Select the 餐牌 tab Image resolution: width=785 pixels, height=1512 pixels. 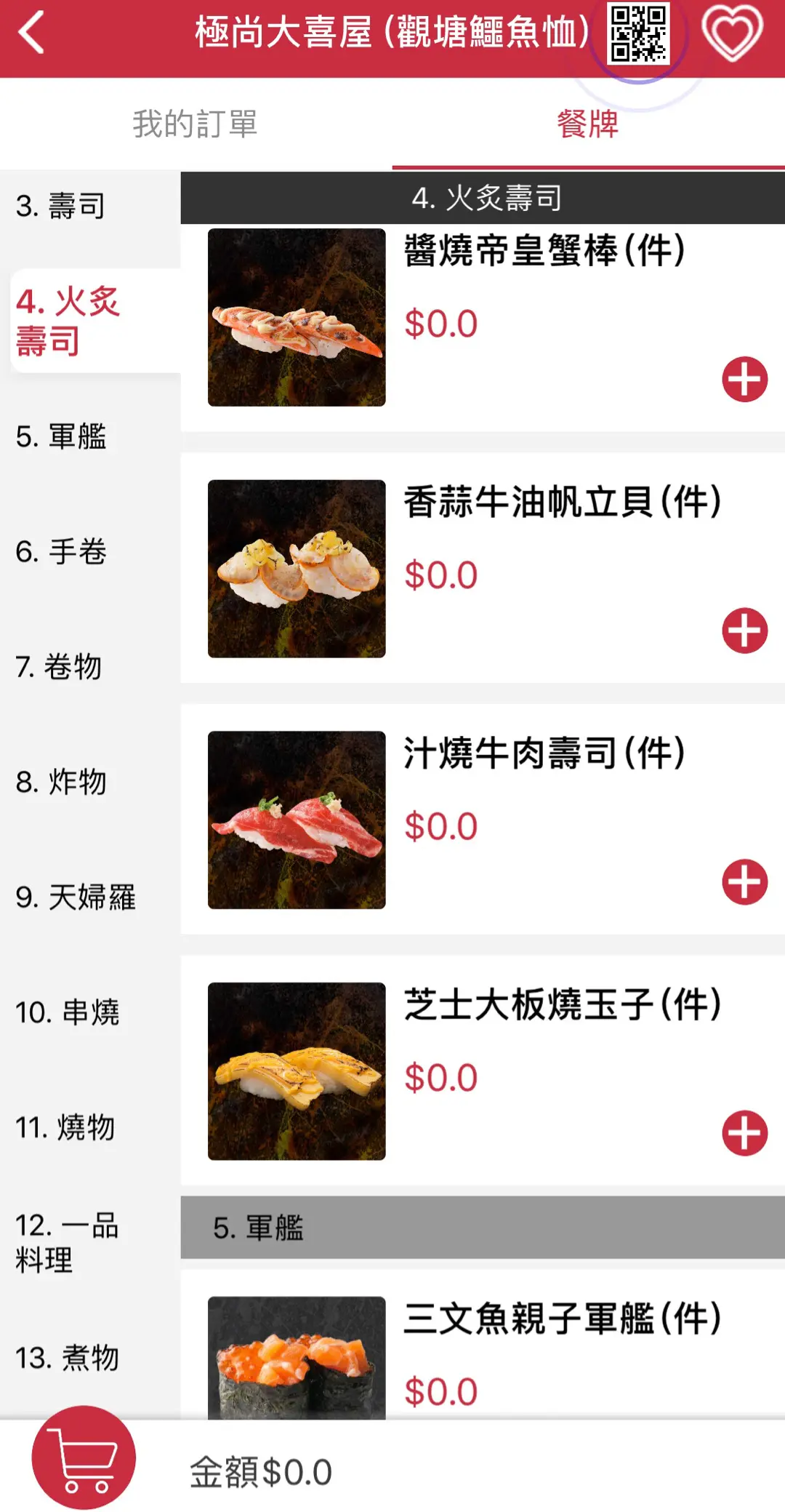[x=587, y=124]
